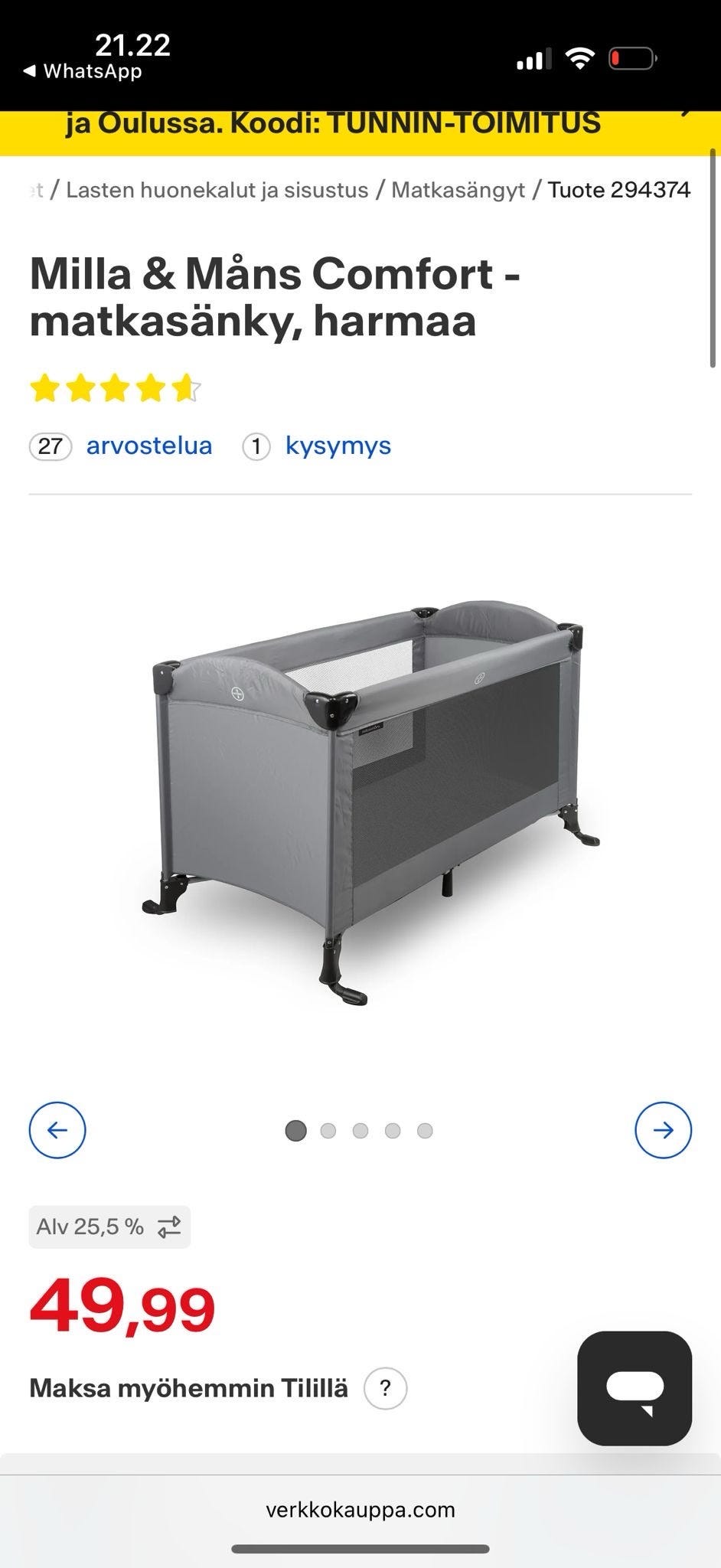
Task: Show the next product image
Action: 663,1130
